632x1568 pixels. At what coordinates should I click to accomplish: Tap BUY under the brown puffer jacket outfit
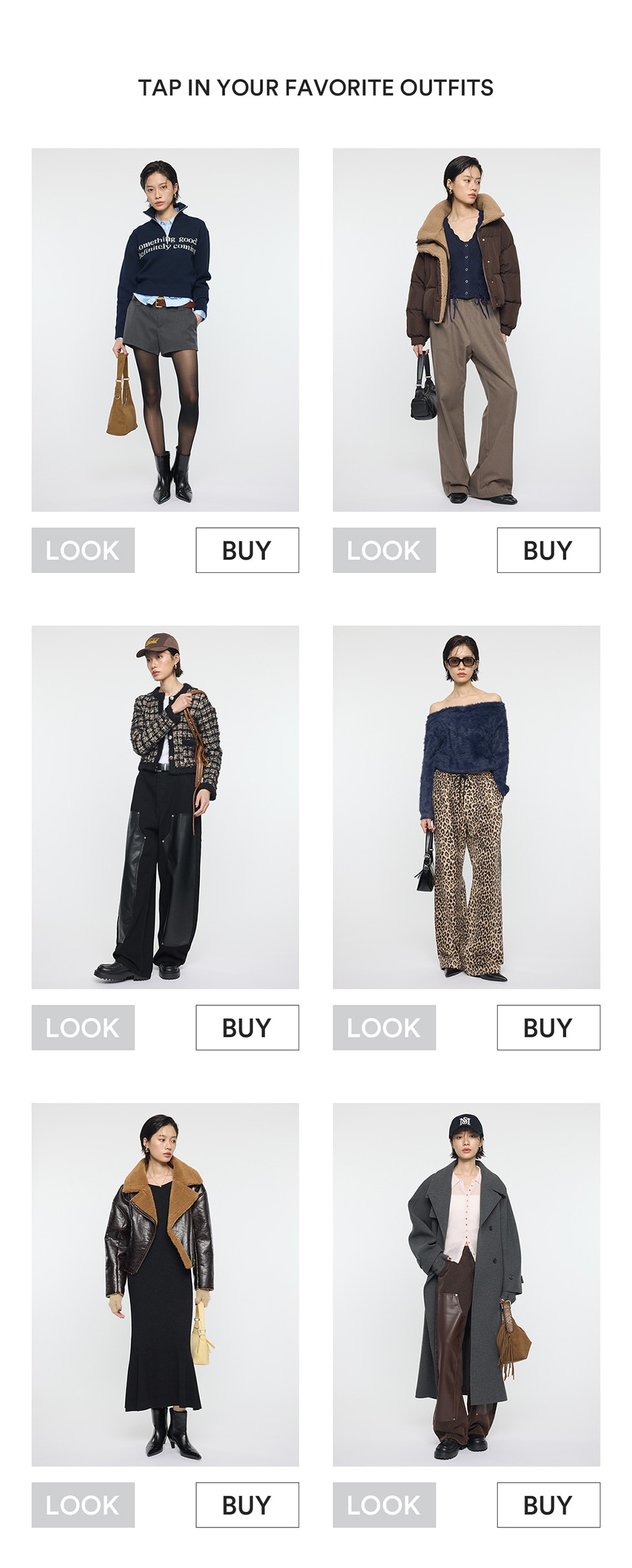pyautogui.click(x=548, y=550)
